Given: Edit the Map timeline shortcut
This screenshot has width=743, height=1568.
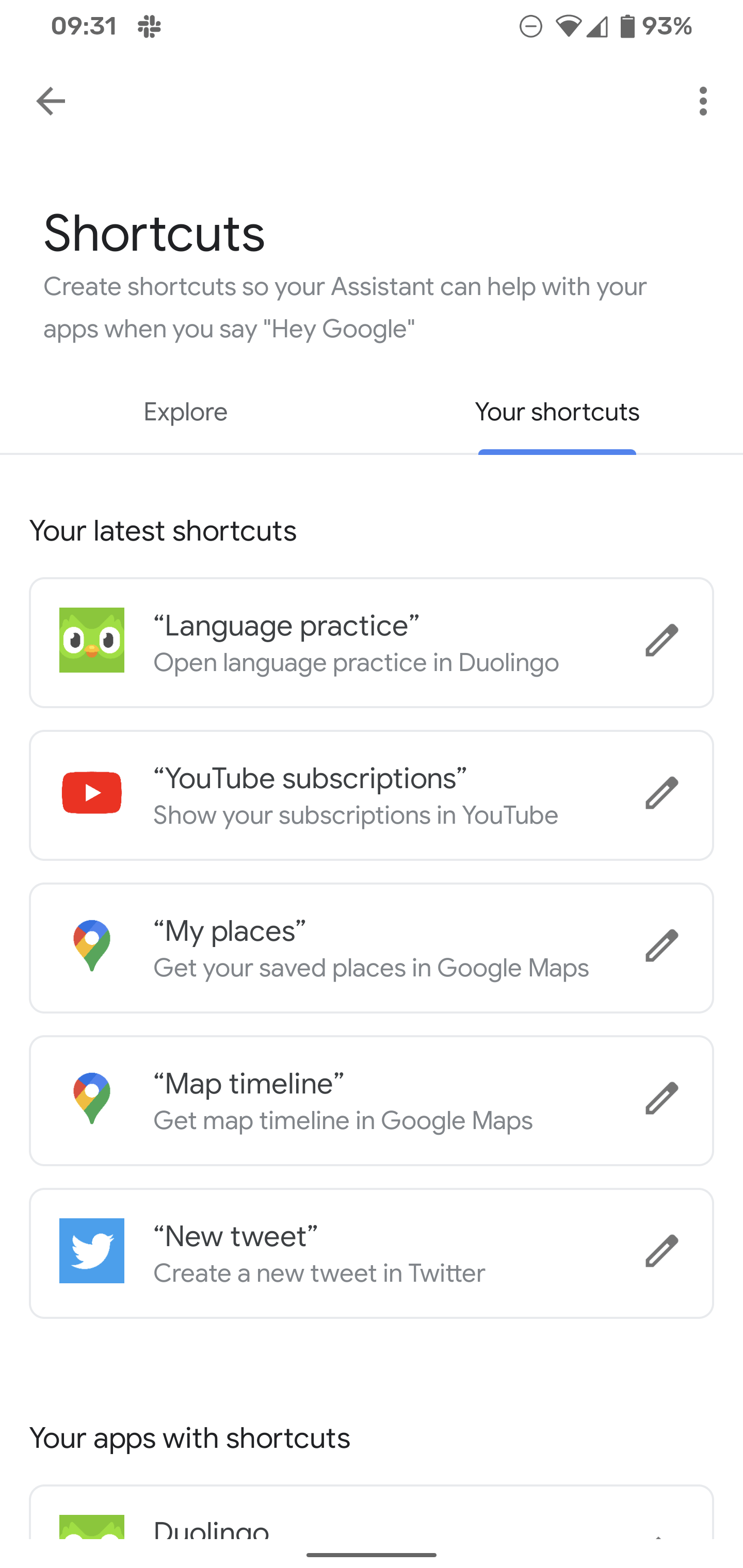Looking at the screenshot, I should click(661, 1098).
